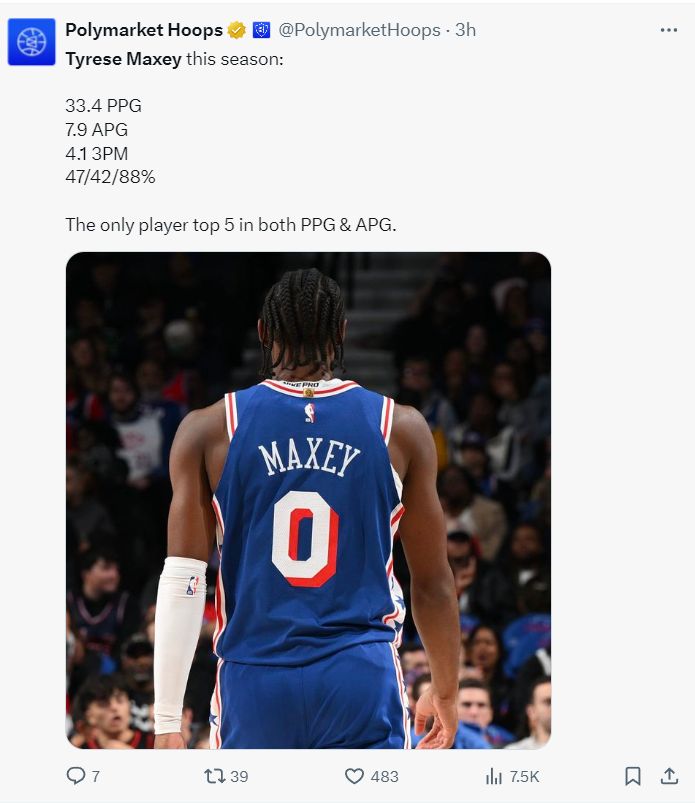This screenshot has width=695, height=803.
Task: Open the @PolymarketHoops handle link
Action: (357, 30)
